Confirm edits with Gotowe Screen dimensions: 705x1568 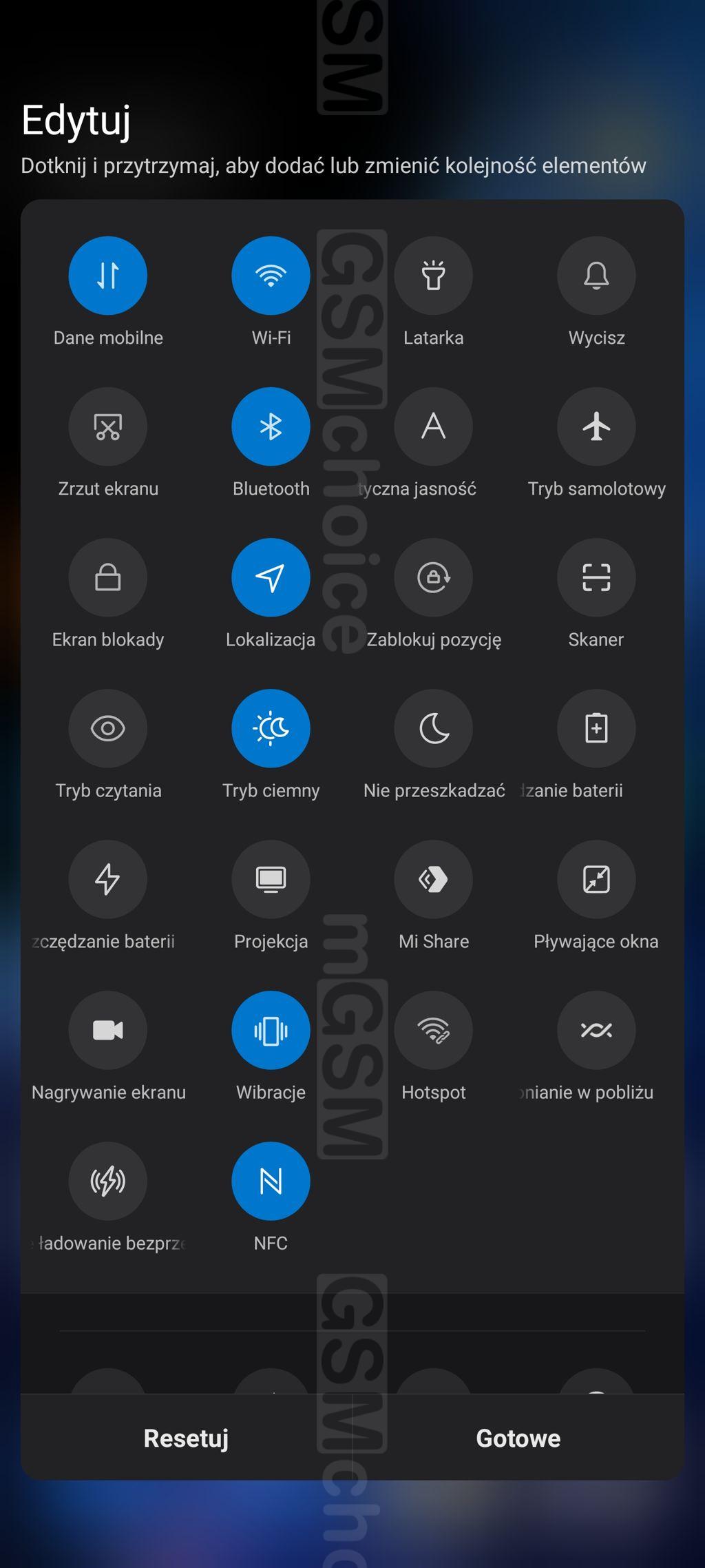(518, 1438)
